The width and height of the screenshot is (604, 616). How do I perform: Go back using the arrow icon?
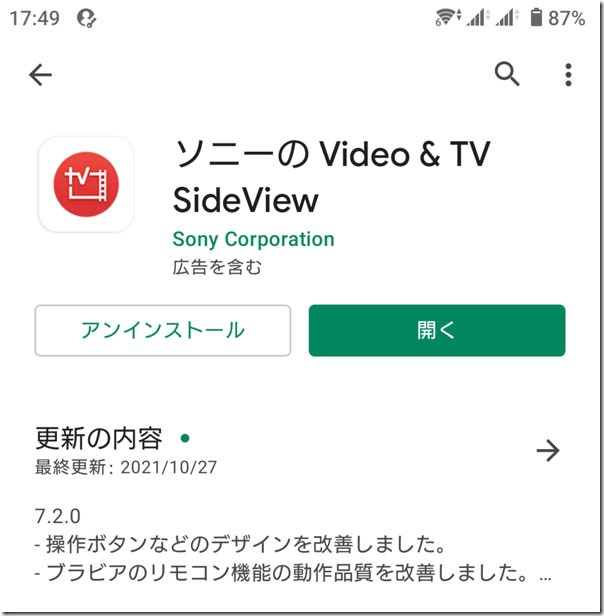tap(40, 75)
